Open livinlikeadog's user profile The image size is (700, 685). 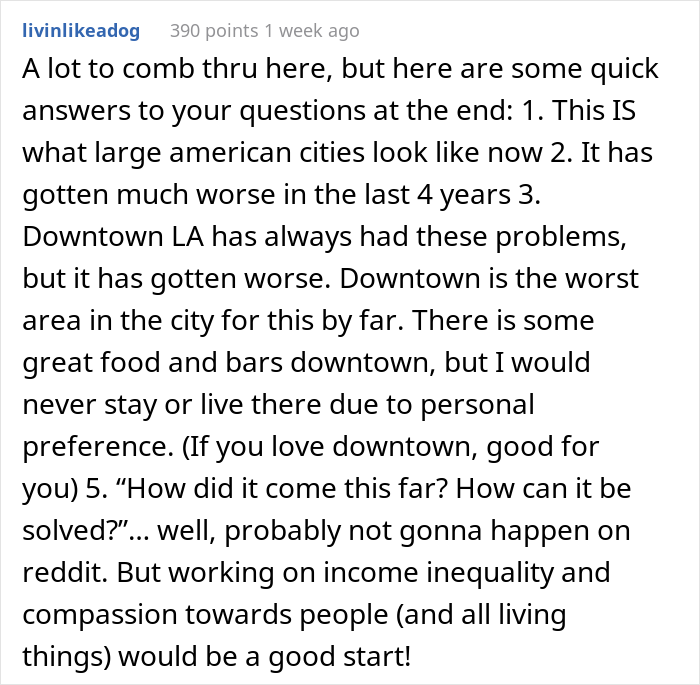point(80,31)
